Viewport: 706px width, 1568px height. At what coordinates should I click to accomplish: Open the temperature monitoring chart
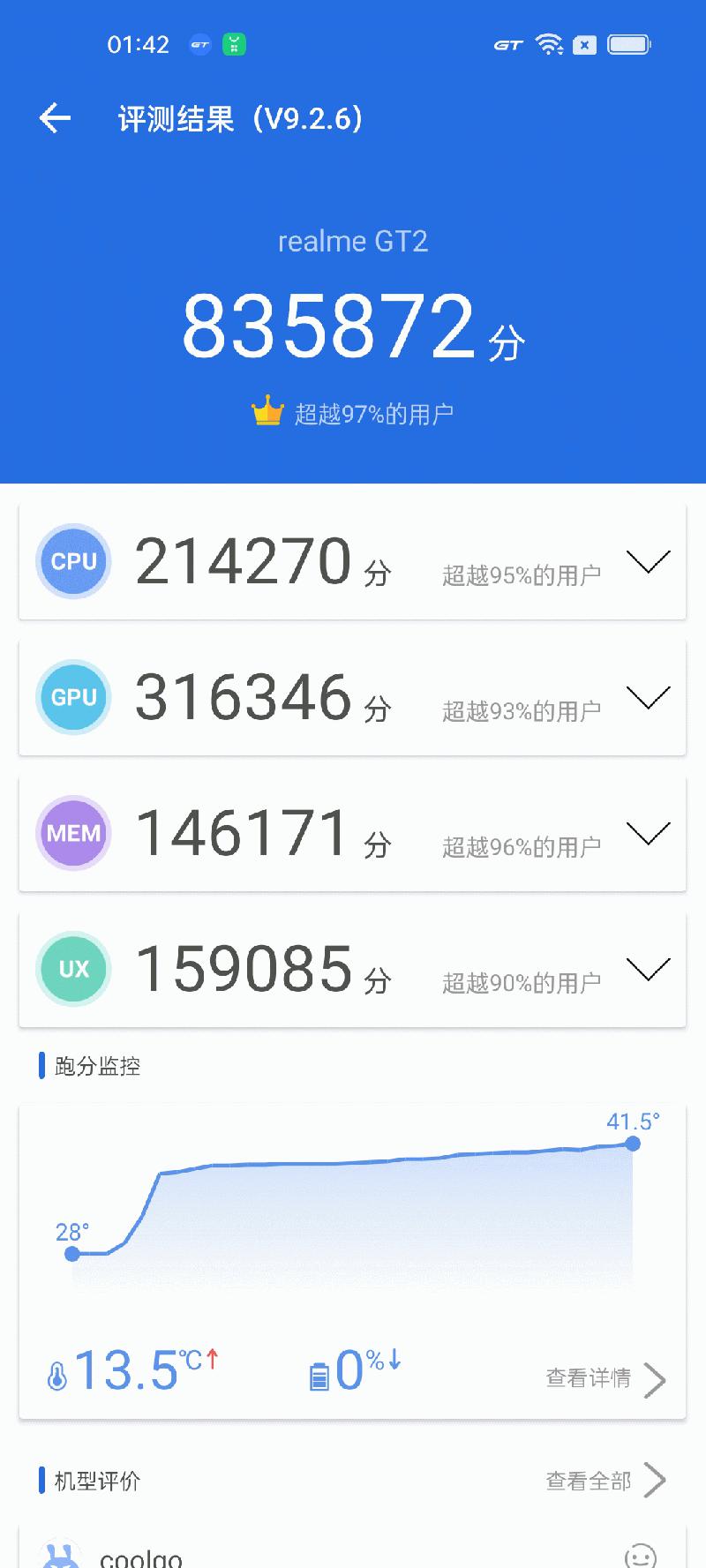[x=353, y=1209]
